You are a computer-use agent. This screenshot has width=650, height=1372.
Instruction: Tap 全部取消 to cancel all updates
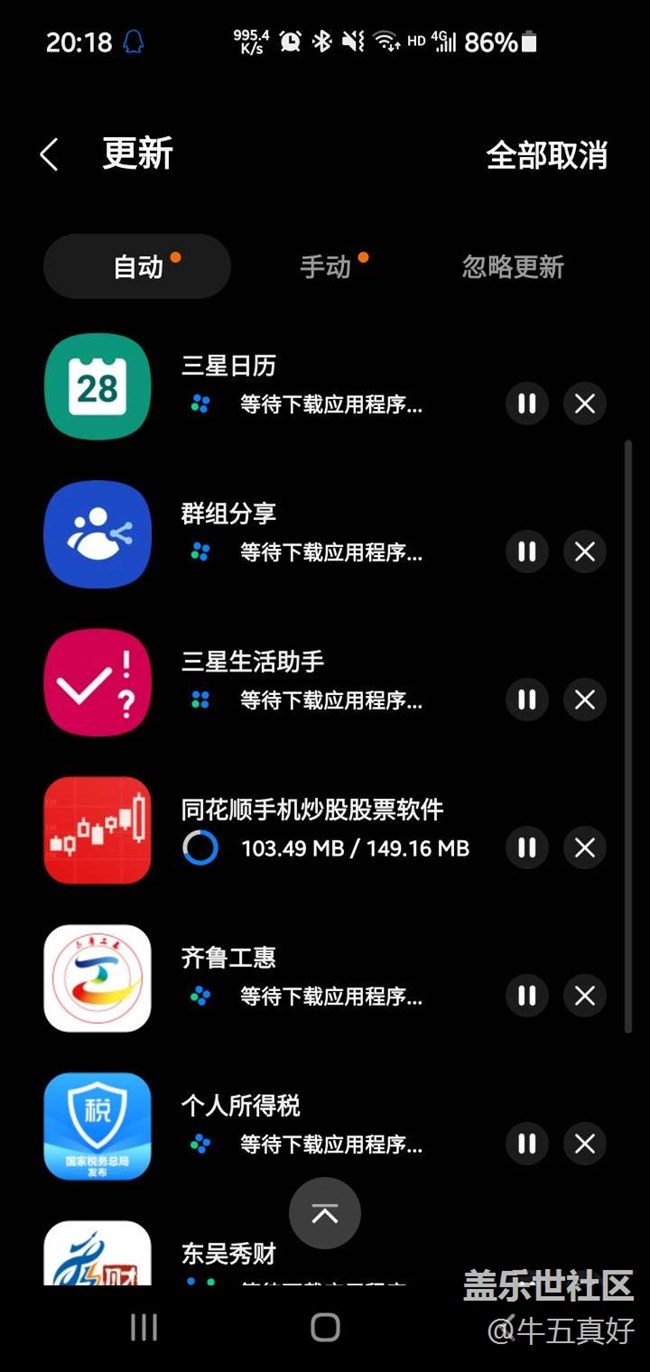(x=546, y=155)
